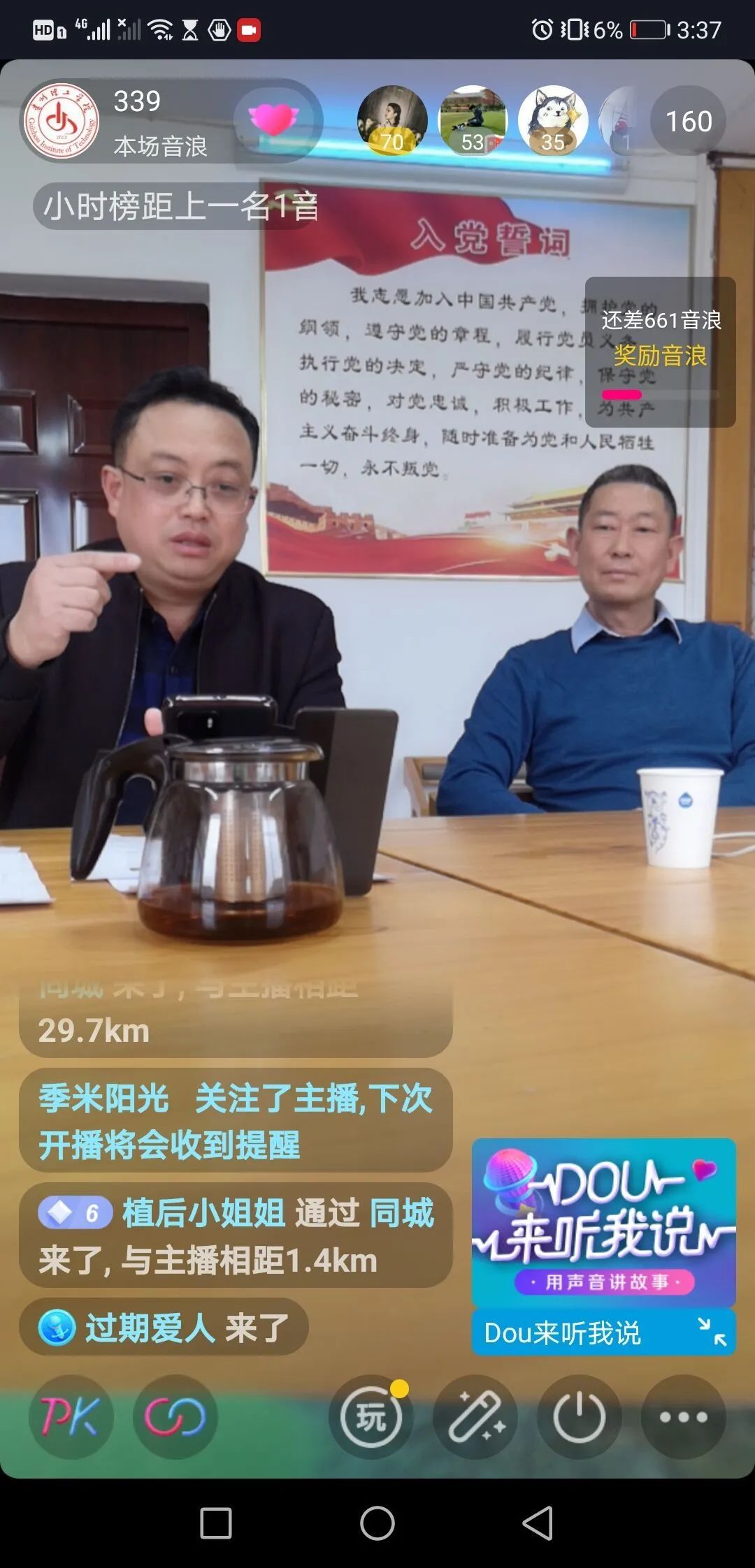This screenshot has width=755, height=1568.
Task: Open viewer avatar with 53 badge
Action: [473, 120]
